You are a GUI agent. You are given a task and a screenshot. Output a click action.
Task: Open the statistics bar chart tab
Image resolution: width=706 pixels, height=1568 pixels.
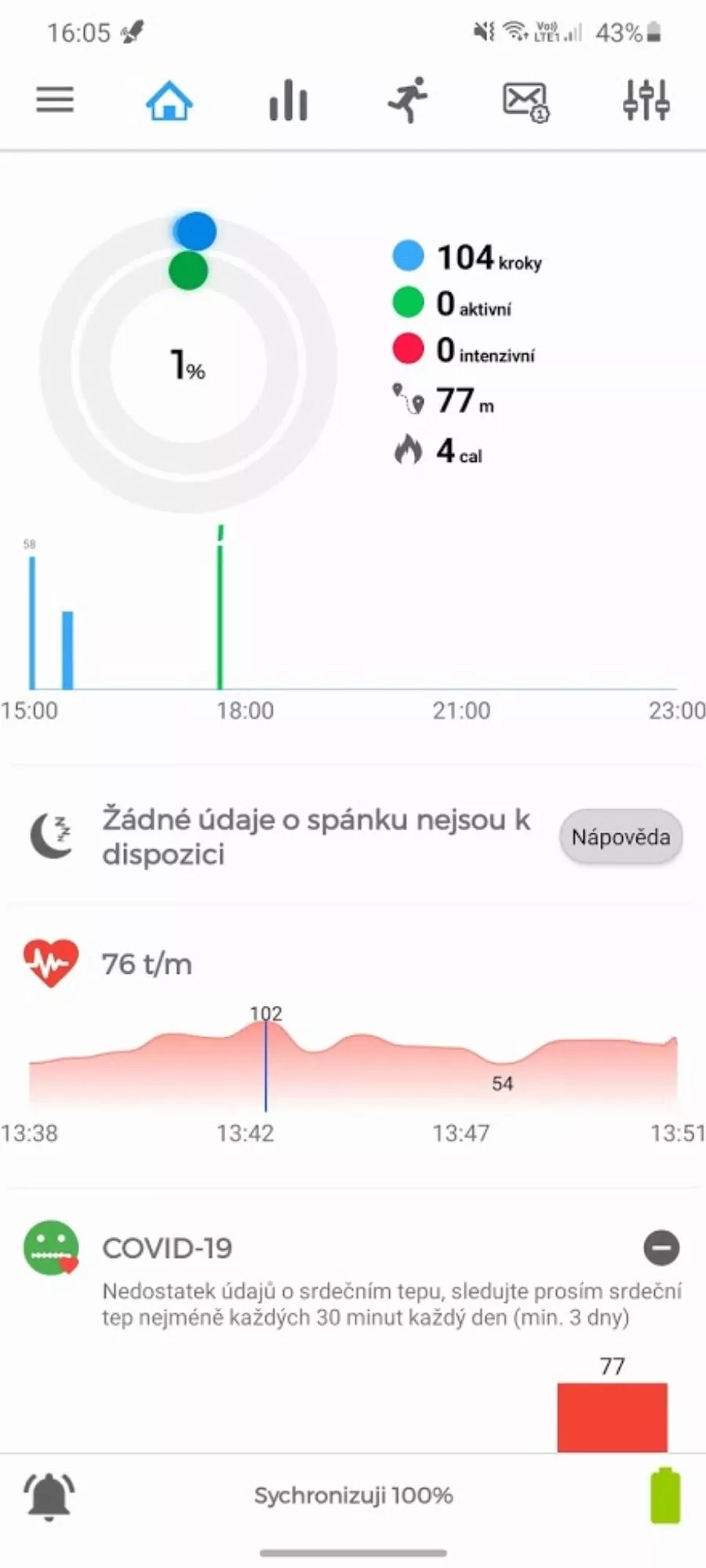(288, 100)
